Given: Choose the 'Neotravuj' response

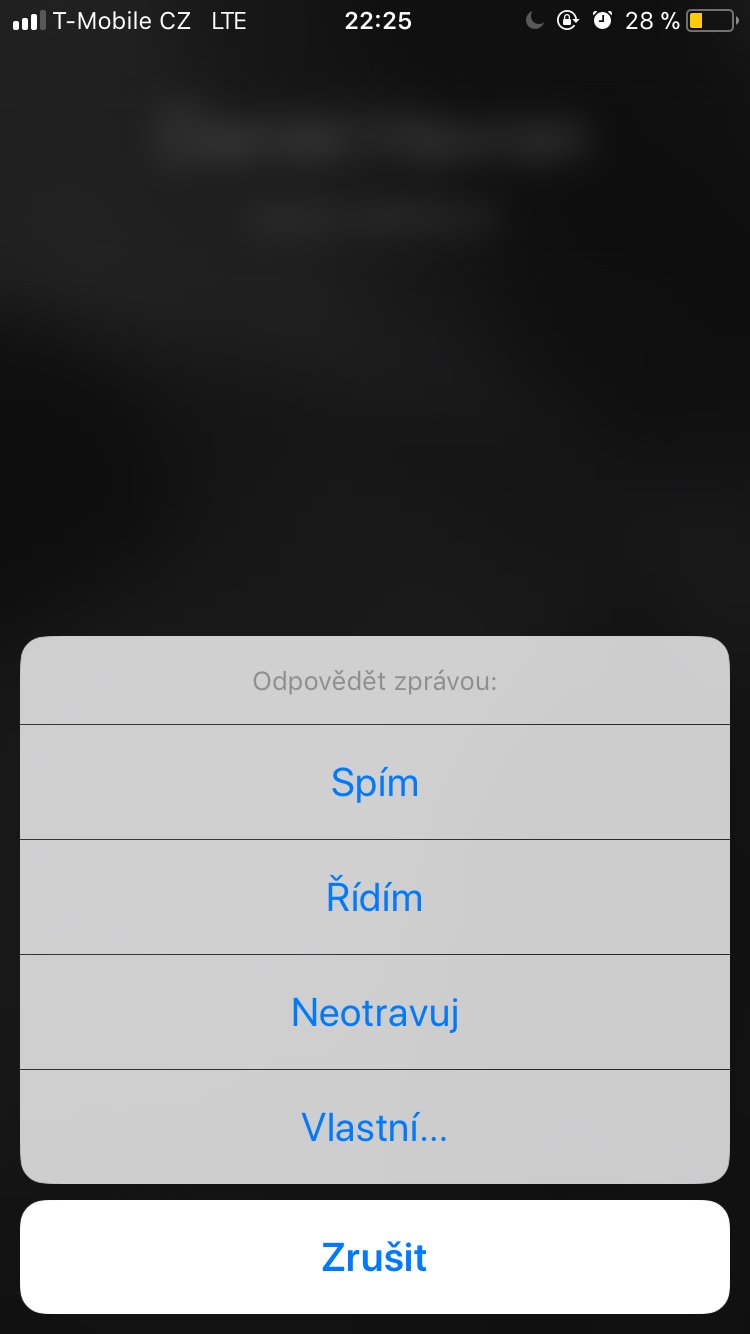Looking at the screenshot, I should click(375, 1012).
